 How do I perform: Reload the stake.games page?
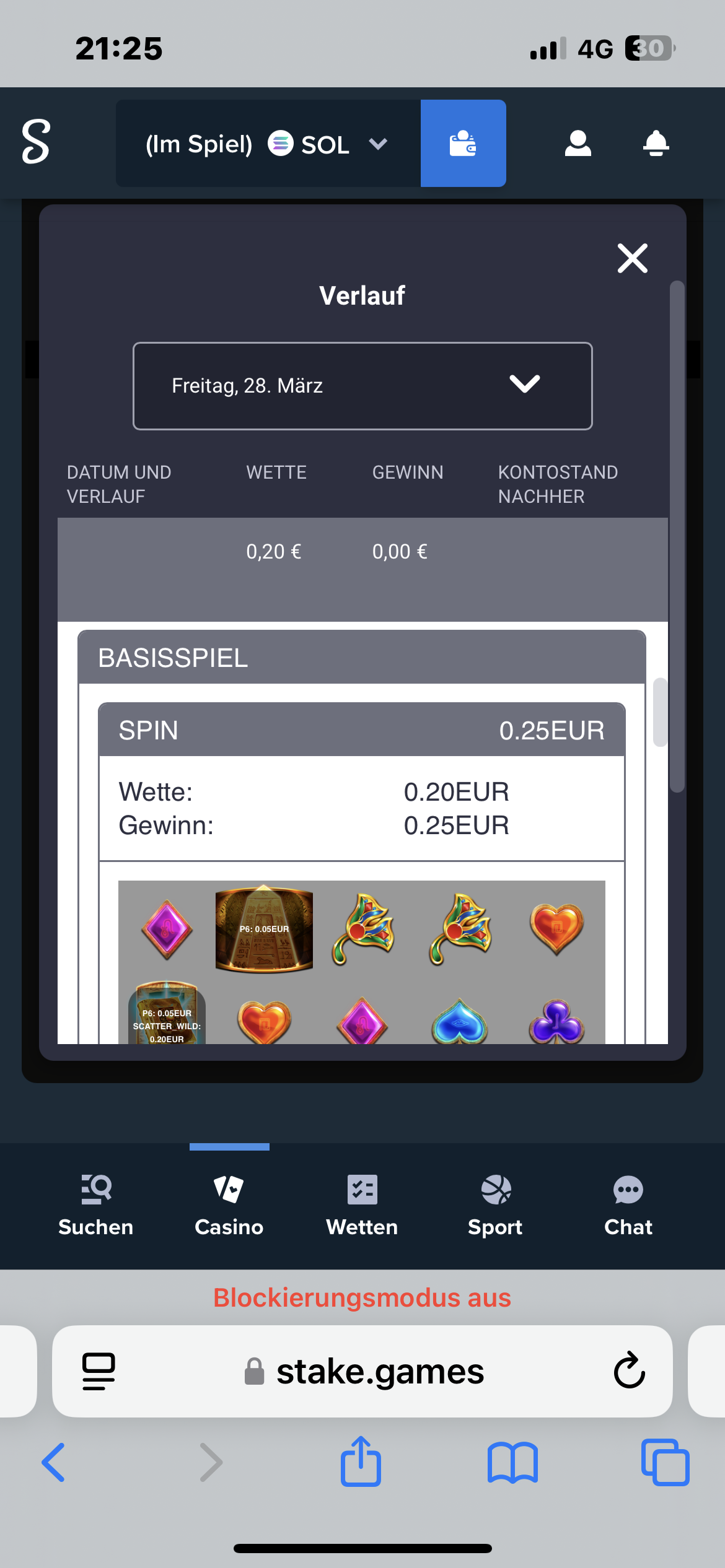630,1371
